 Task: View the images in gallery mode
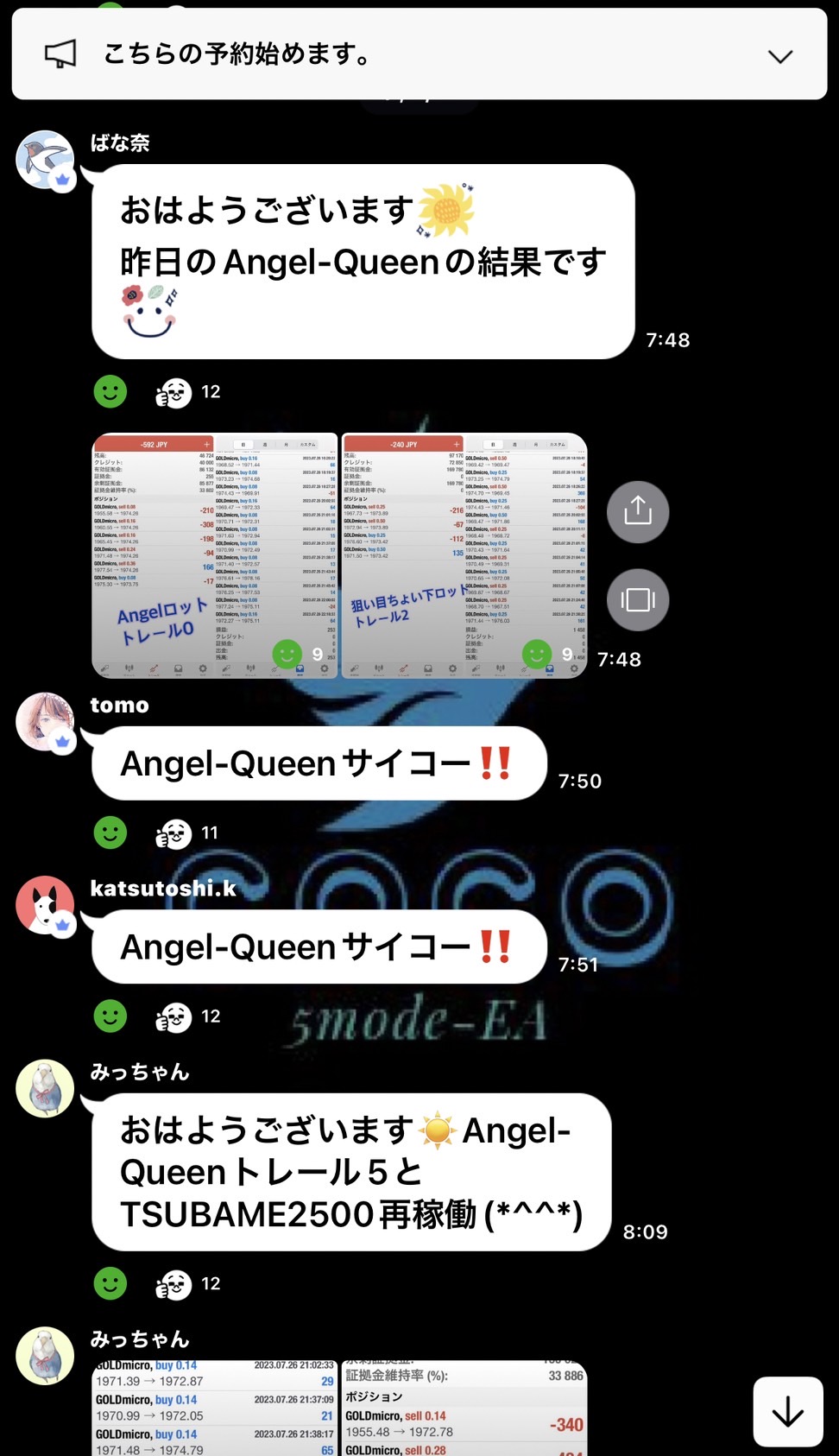[x=638, y=599]
